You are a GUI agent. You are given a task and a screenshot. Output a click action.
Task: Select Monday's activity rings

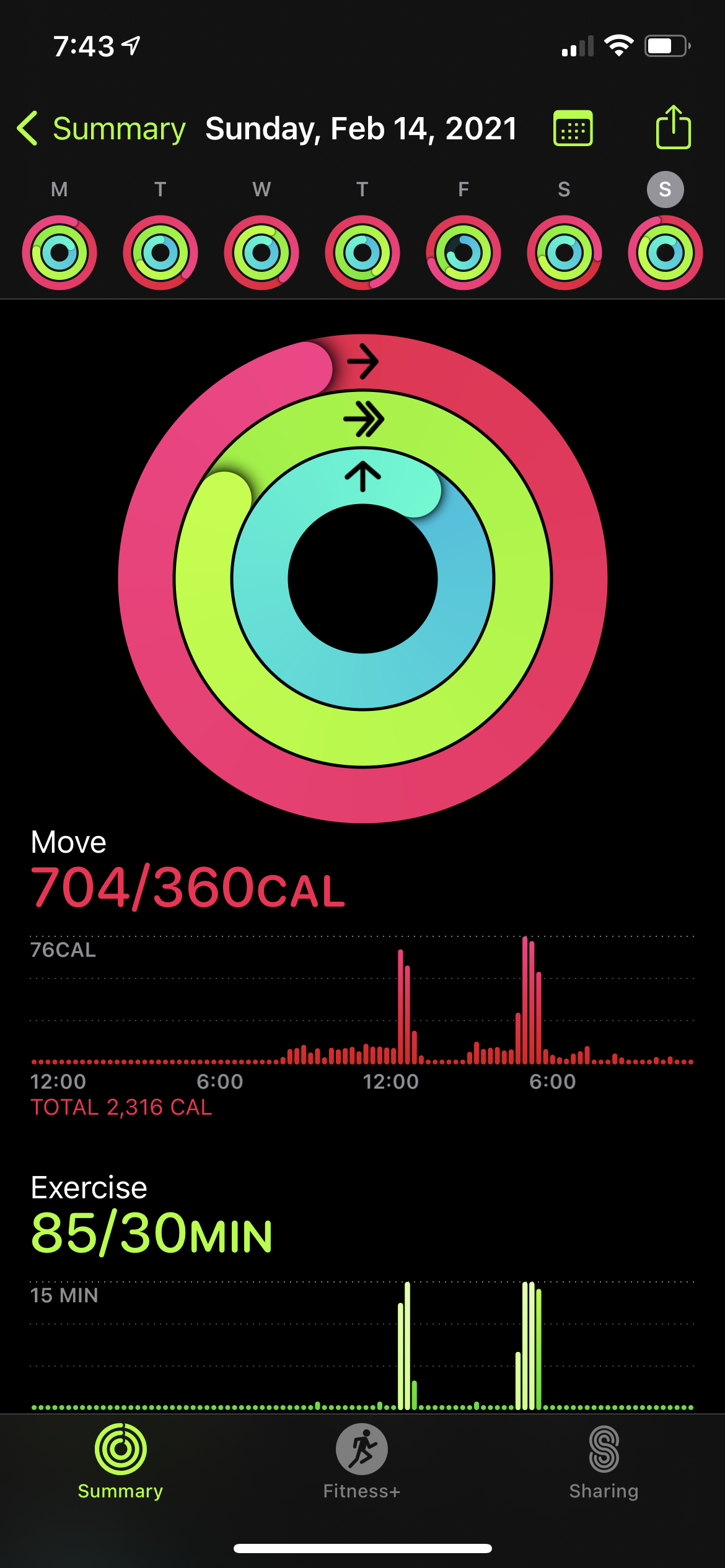[x=59, y=252]
